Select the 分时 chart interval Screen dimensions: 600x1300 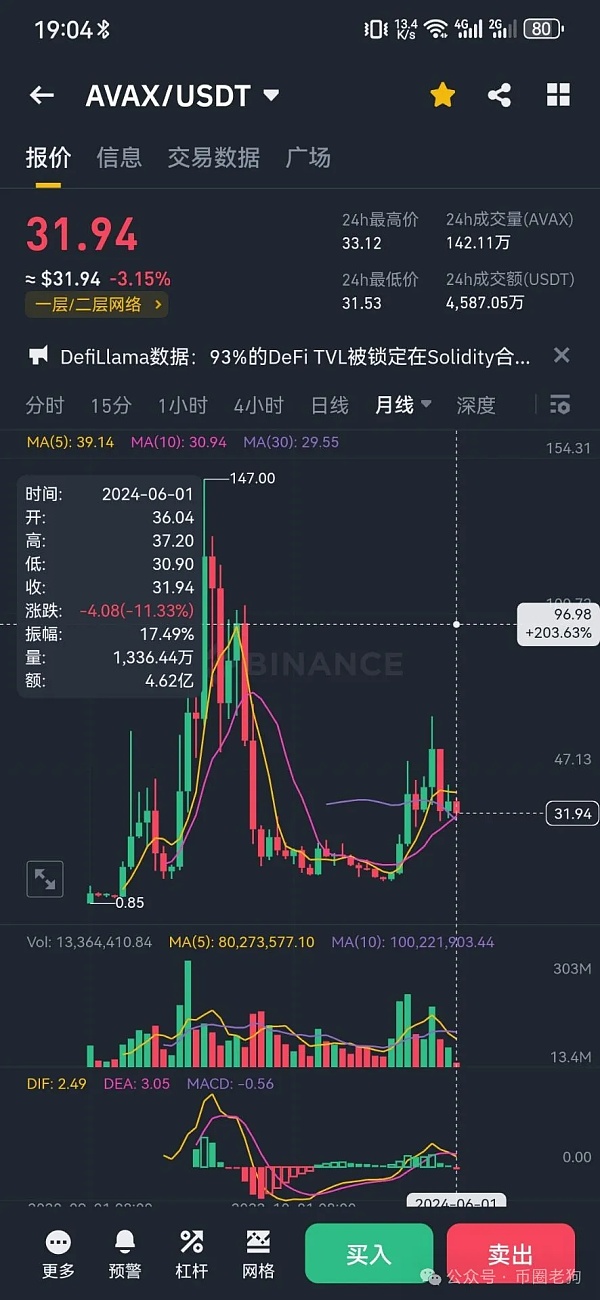pyautogui.click(x=45, y=405)
